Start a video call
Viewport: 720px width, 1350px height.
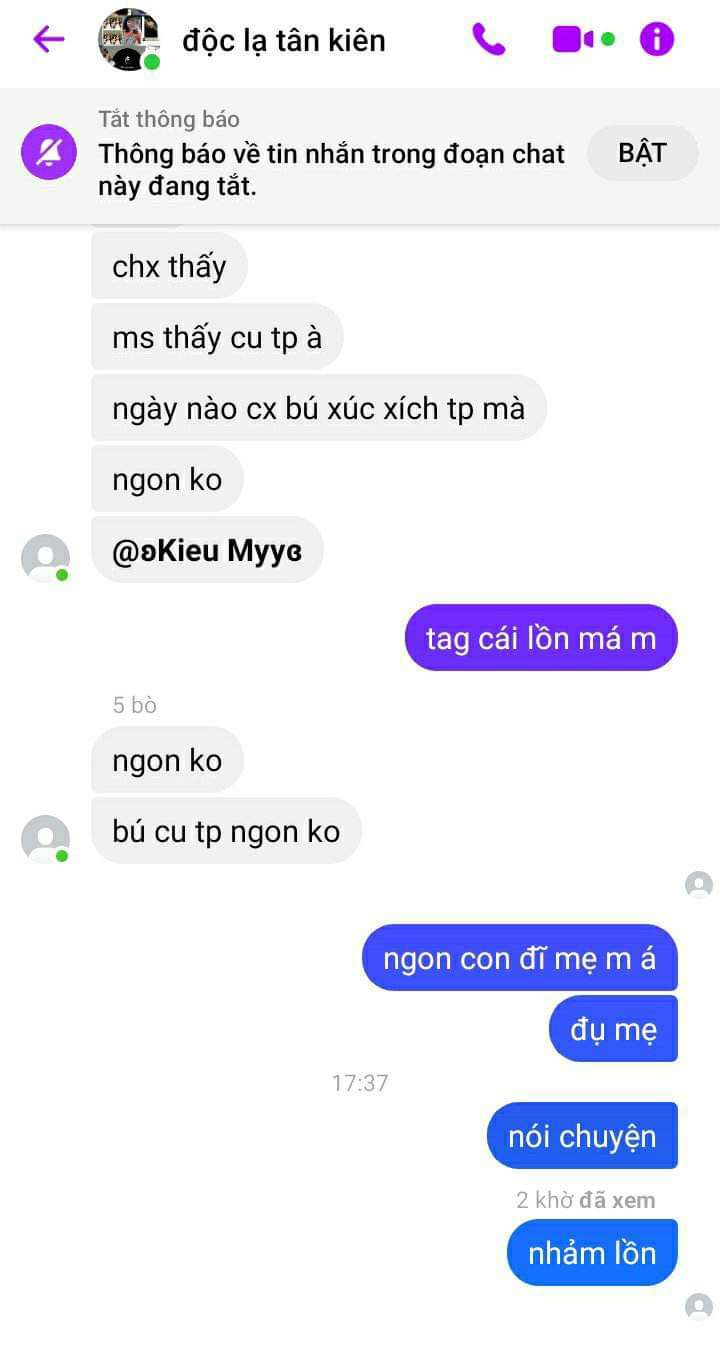pos(583,40)
